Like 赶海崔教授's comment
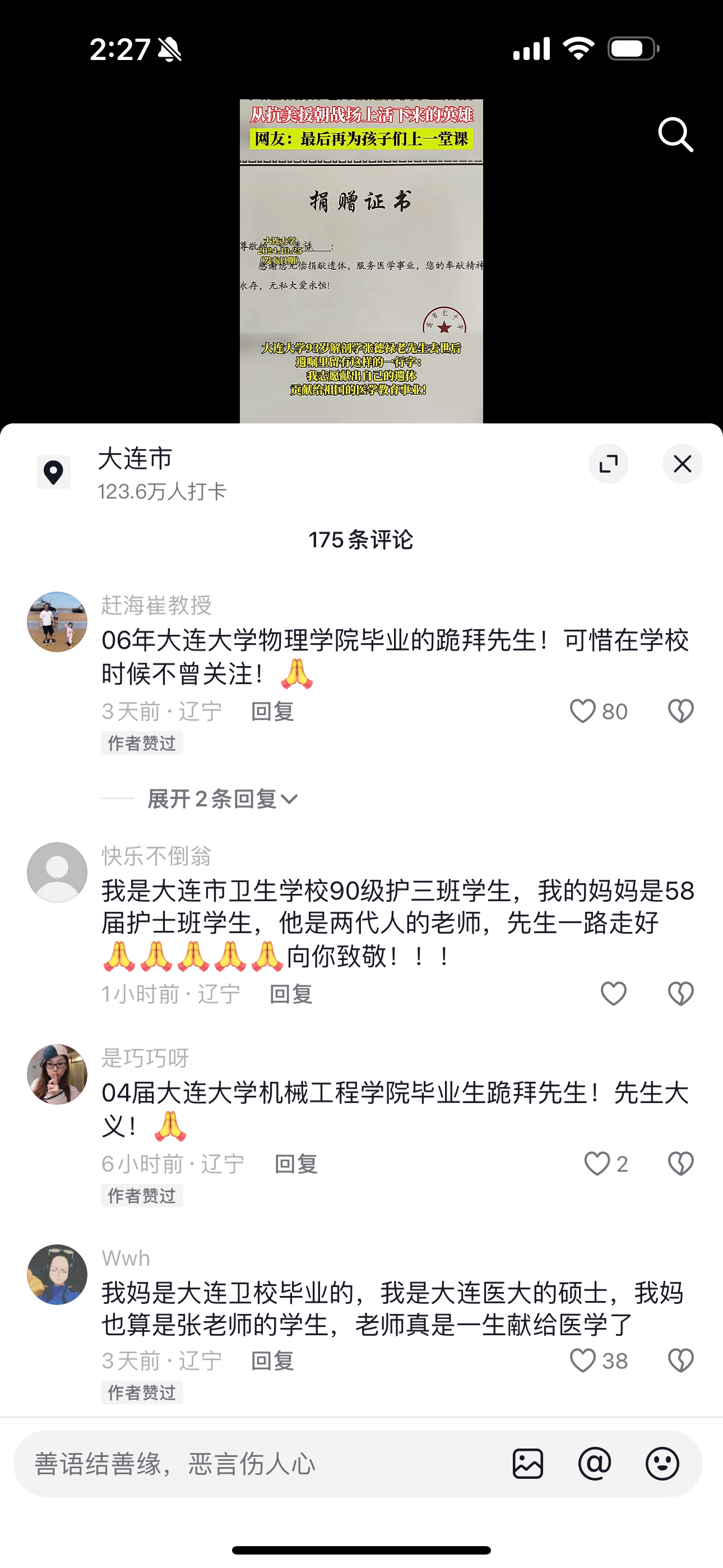The image size is (723, 1568). [582, 711]
